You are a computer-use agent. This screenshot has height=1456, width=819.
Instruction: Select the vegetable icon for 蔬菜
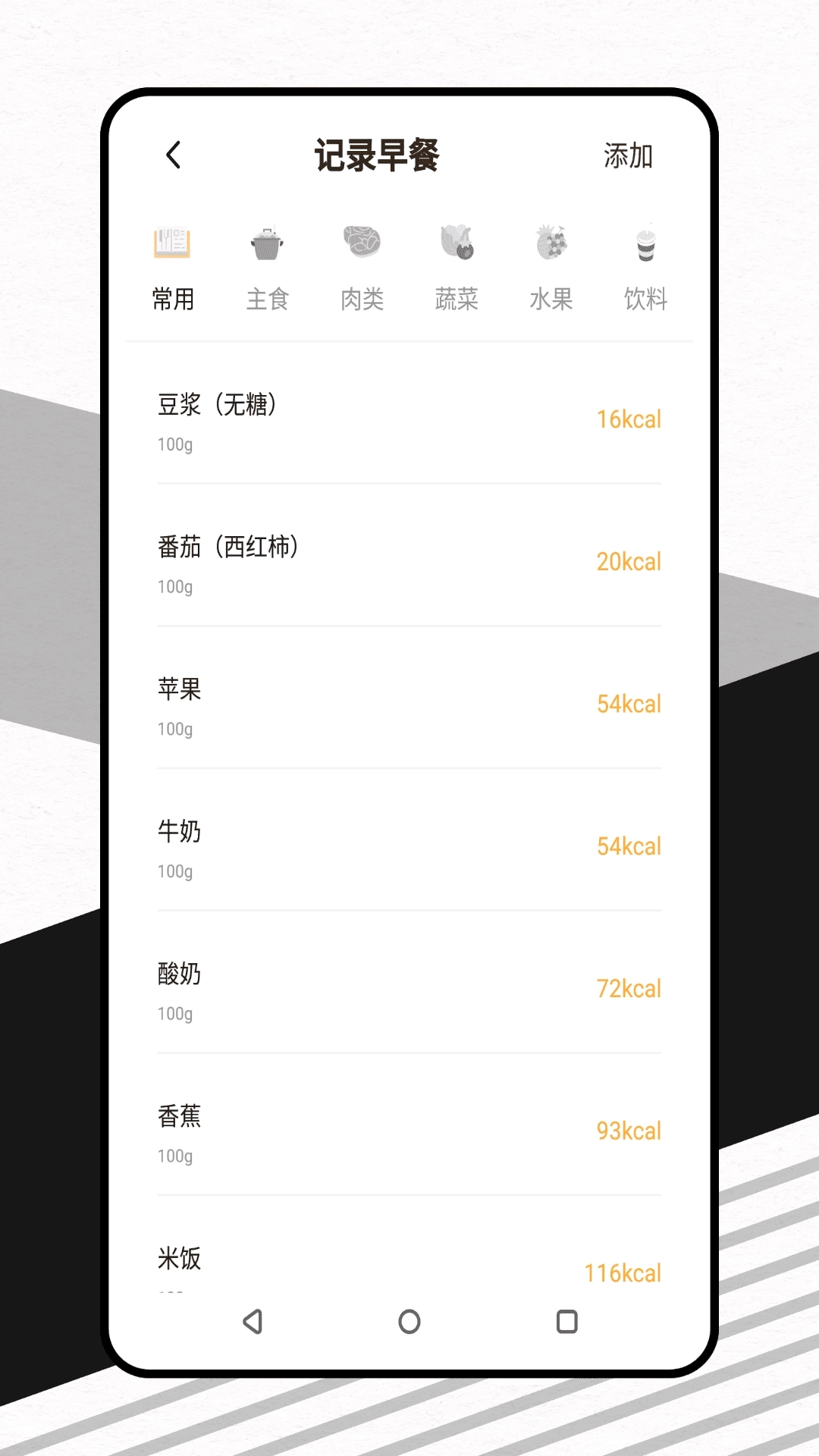click(x=457, y=241)
